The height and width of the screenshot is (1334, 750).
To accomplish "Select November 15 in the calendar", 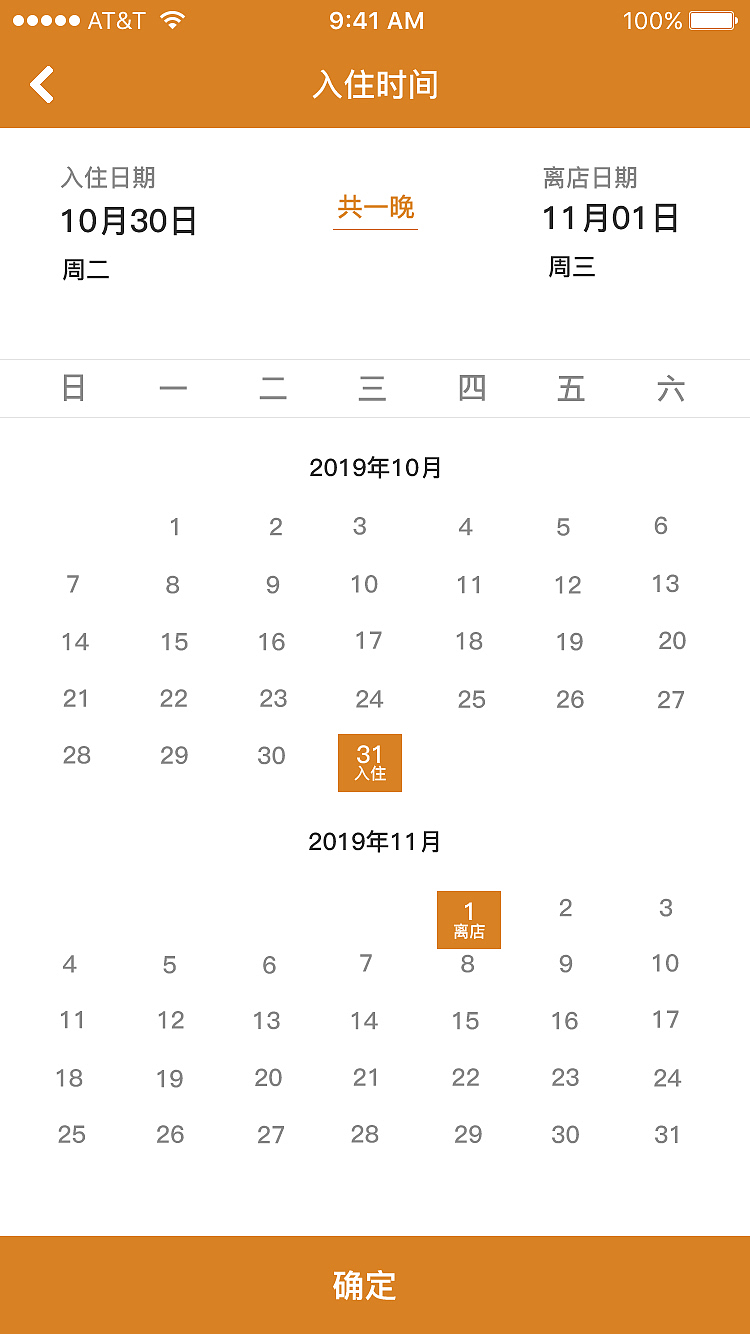I will [x=465, y=1021].
